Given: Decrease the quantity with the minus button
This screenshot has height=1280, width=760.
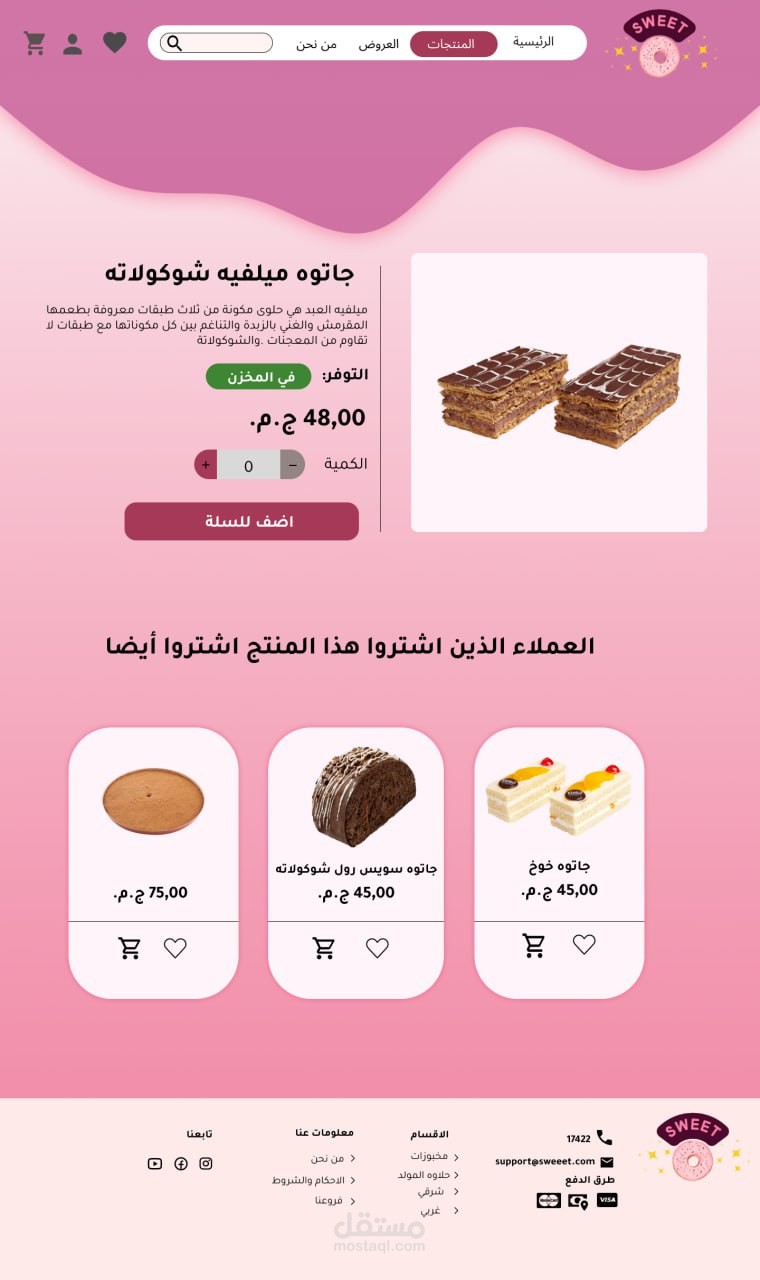Looking at the screenshot, I should point(292,464).
